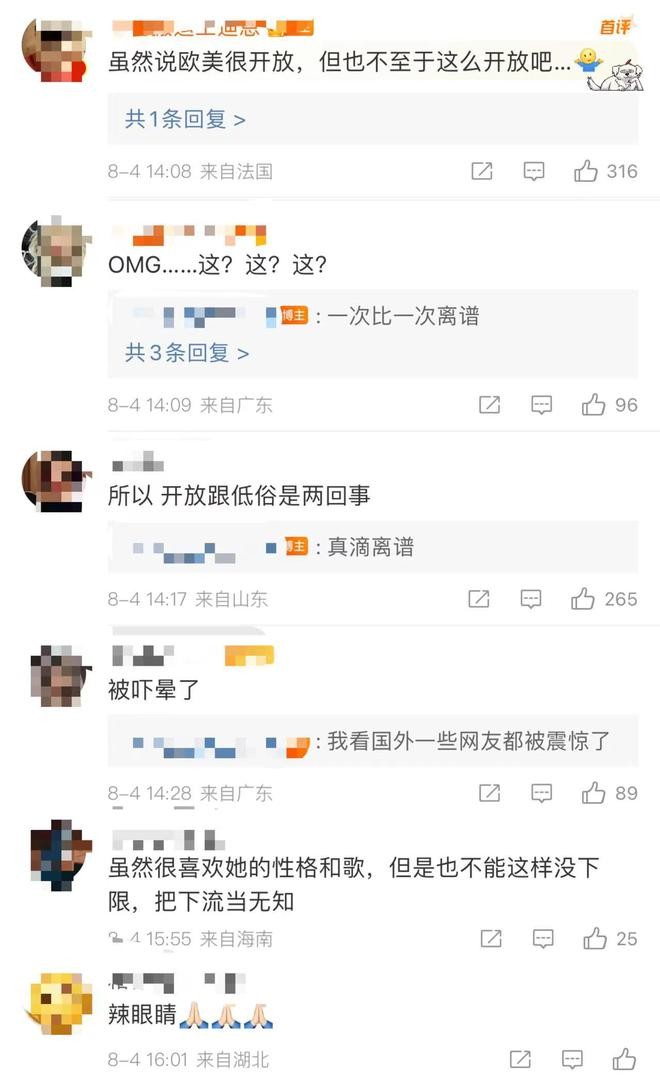Open the avatar of the 被吓晕了 commenter
Image resolution: width=660 pixels, height=1082 pixels.
pyautogui.click(x=56, y=676)
